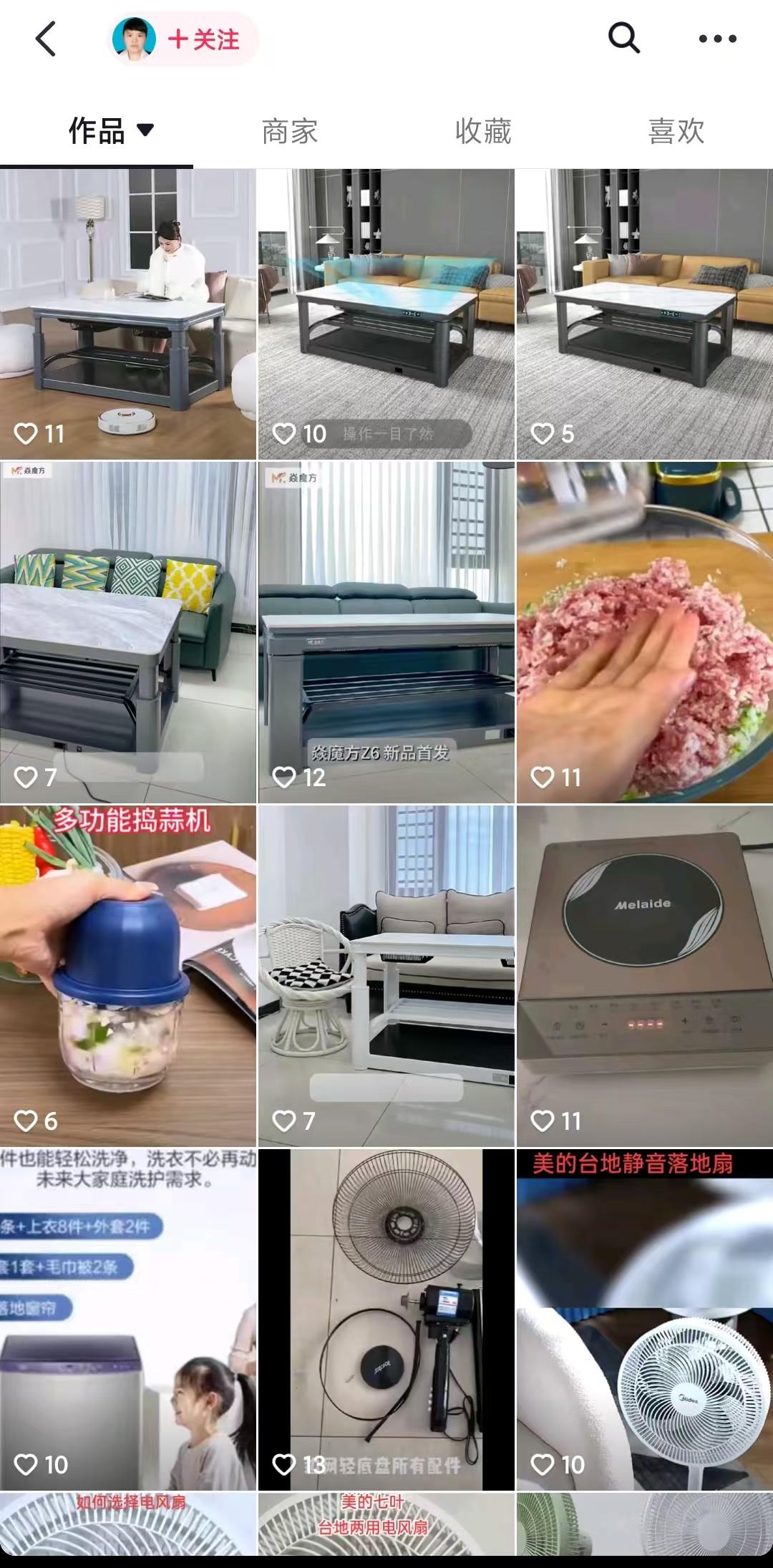Open the fan parts video with 13 likes
Image resolution: width=773 pixels, height=1568 pixels.
(386, 1319)
